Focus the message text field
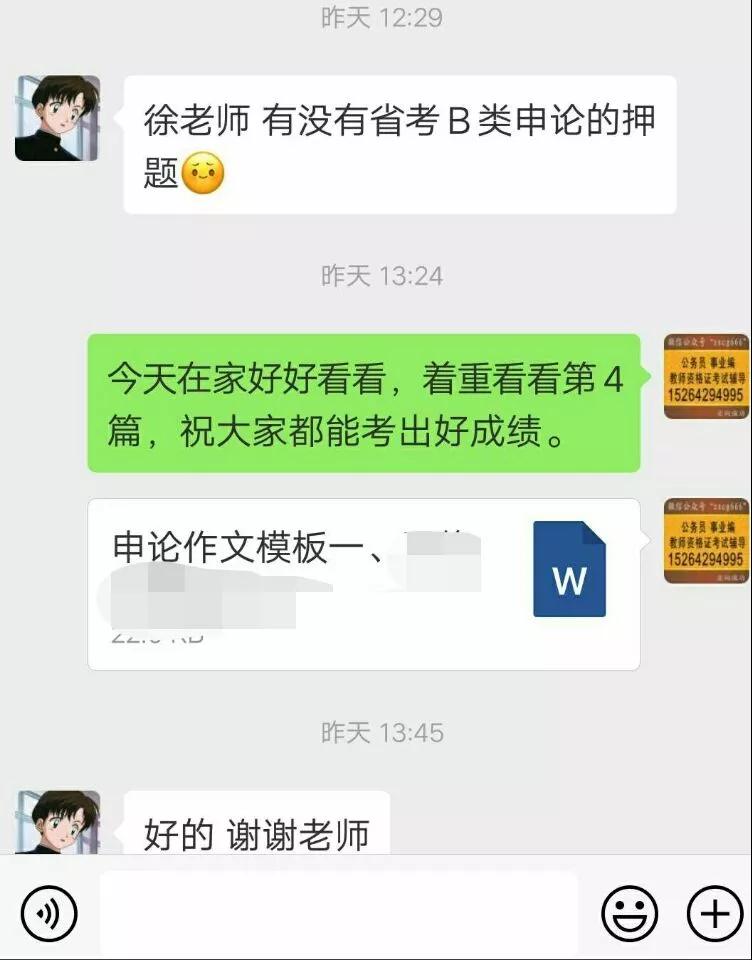Image resolution: width=752 pixels, height=960 pixels. (x=338, y=914)
